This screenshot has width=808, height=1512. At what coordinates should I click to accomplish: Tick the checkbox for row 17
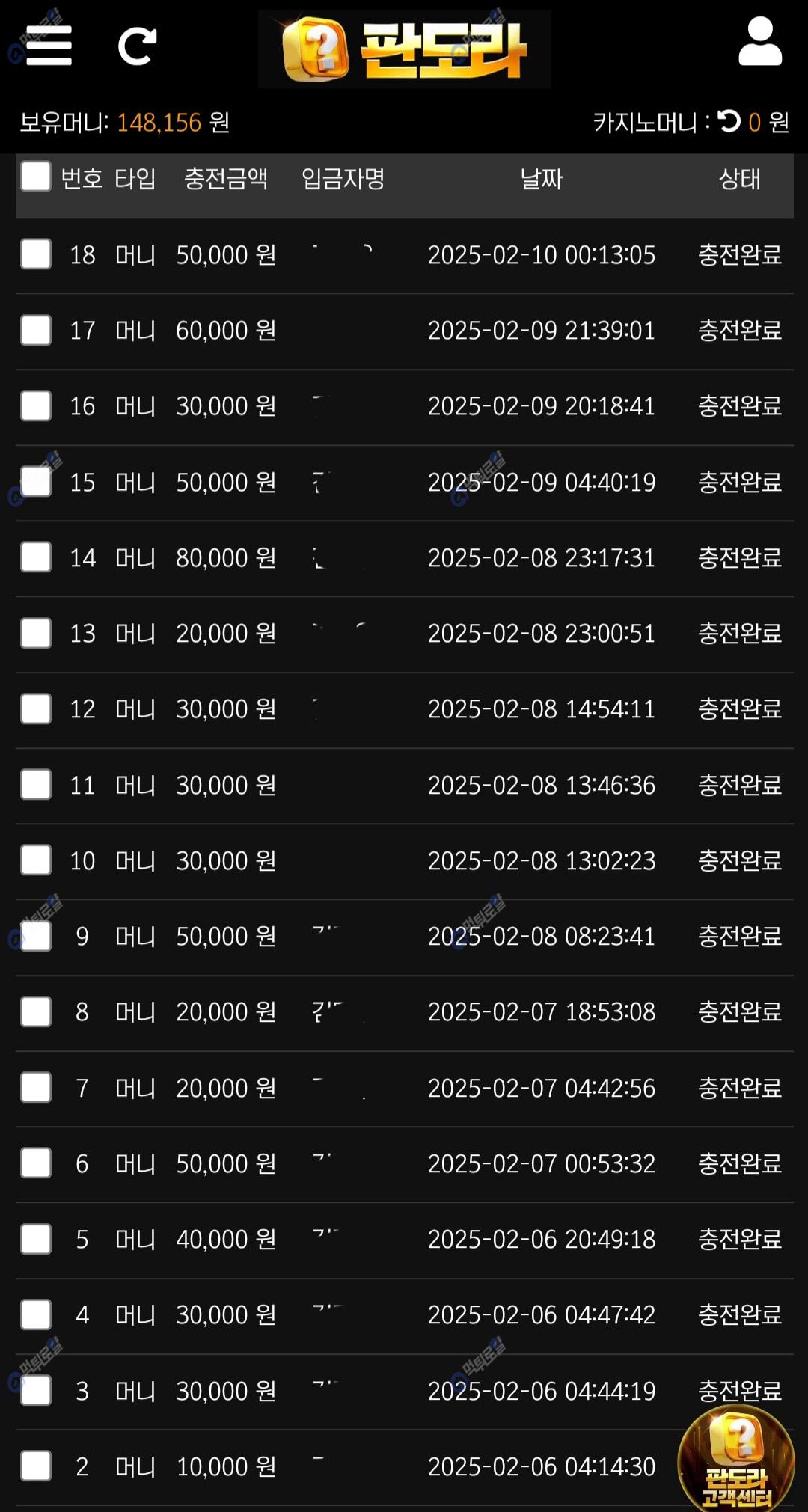[x=36, y=330]
